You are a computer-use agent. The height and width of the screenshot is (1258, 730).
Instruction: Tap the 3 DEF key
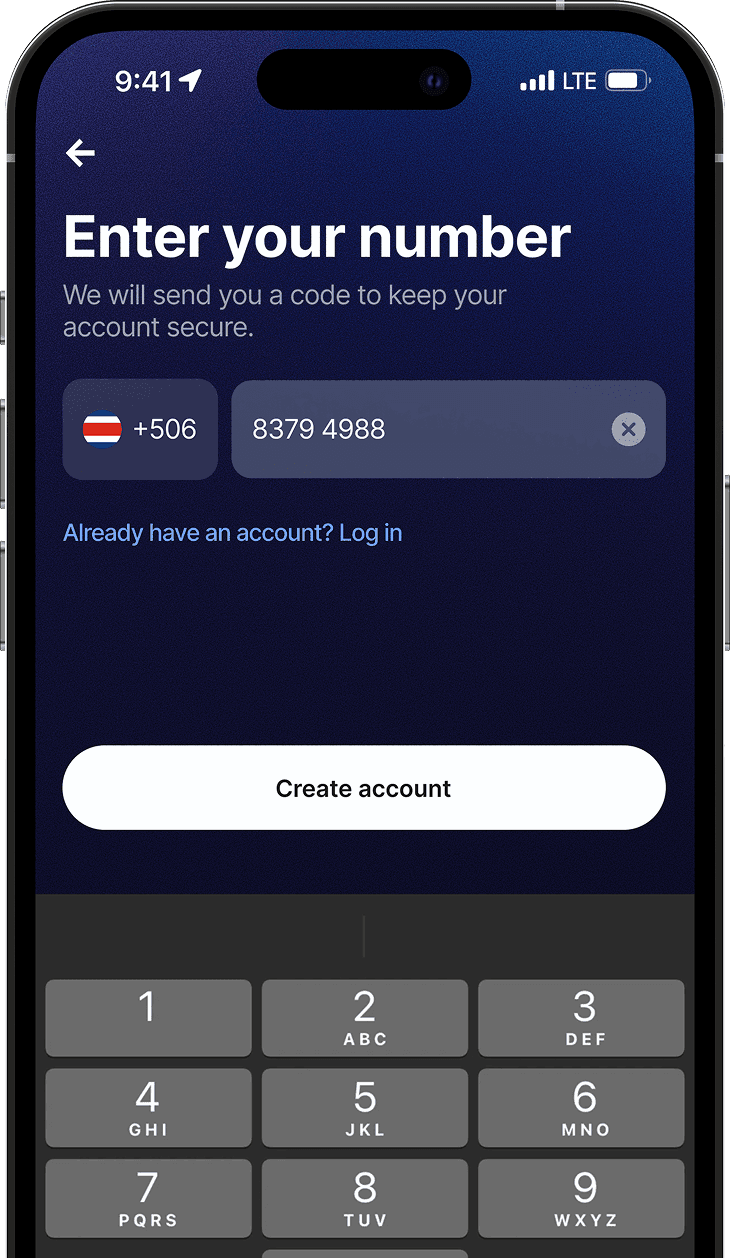click(581, 1018)
